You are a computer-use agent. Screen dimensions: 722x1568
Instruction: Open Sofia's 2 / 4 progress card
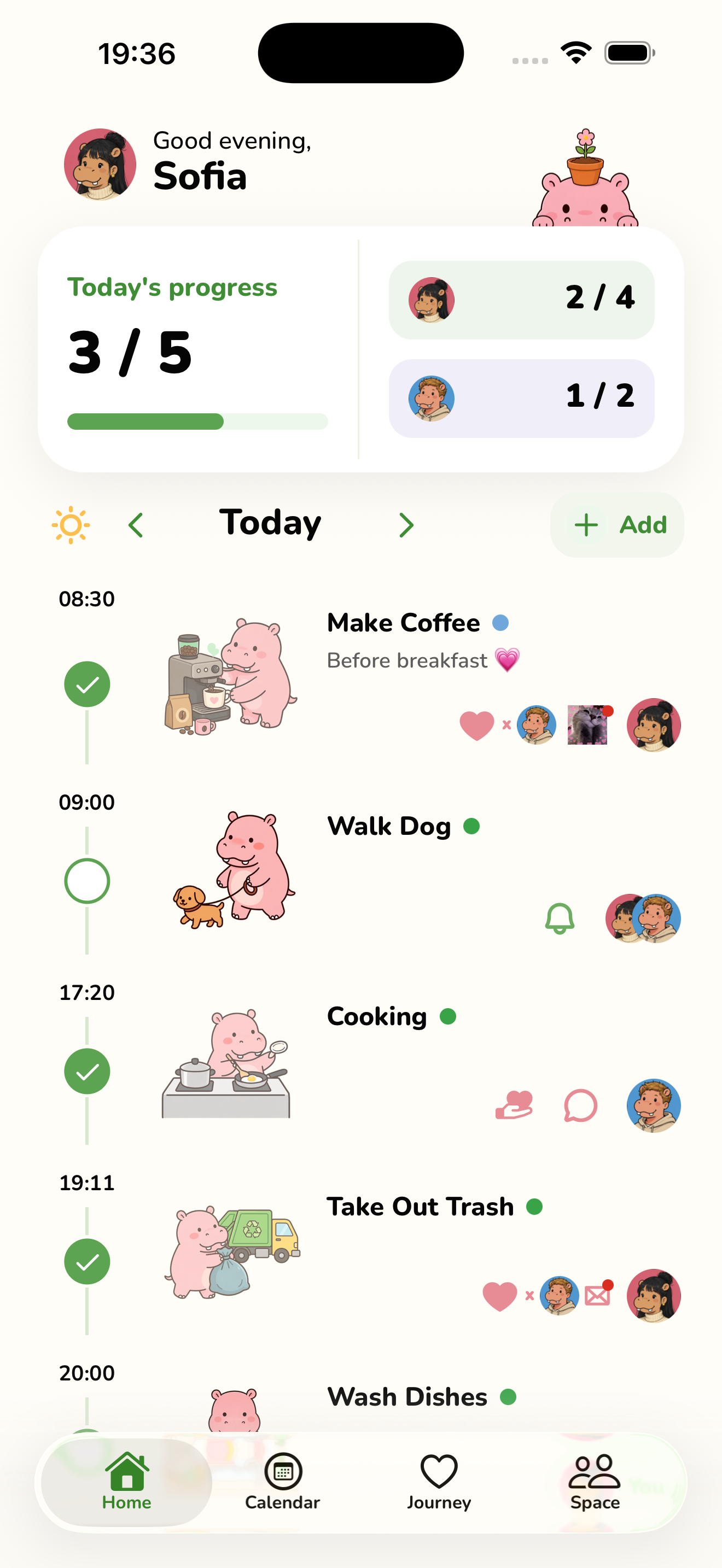tap(521, 300)
